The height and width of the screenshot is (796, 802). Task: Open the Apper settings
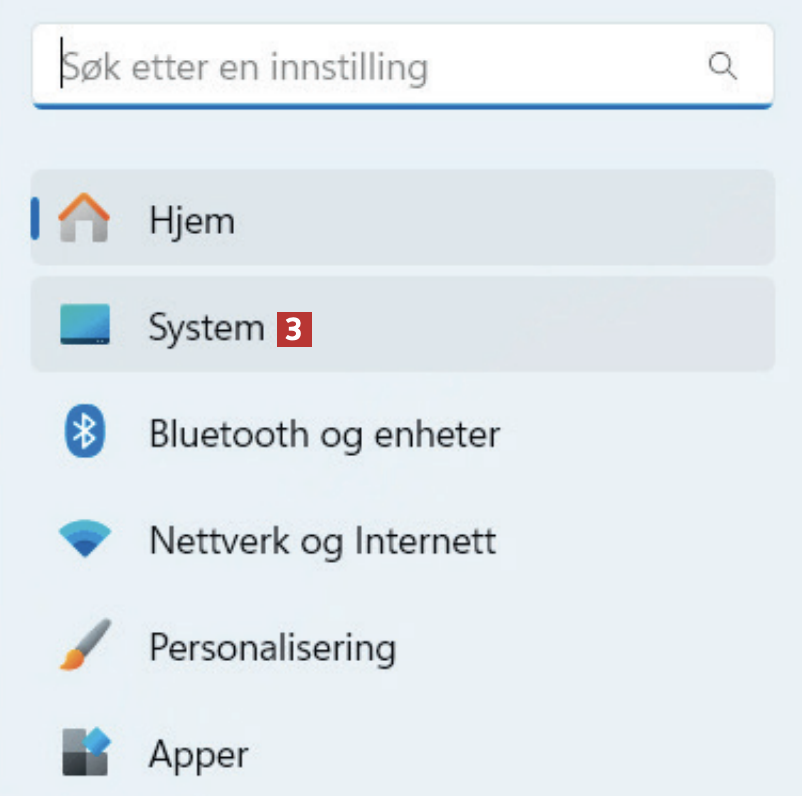[x=198, y=753]
